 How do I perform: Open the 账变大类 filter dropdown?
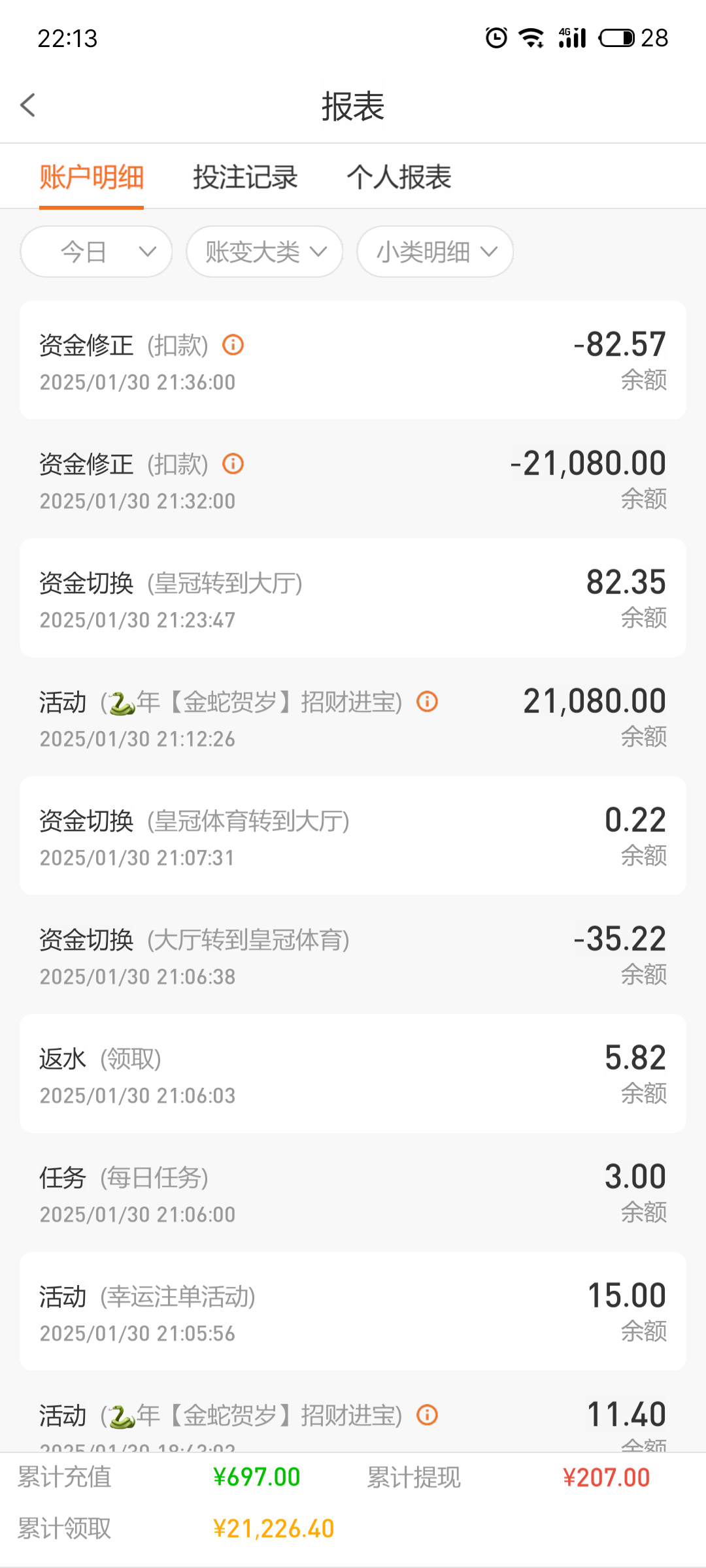point(265,252)
